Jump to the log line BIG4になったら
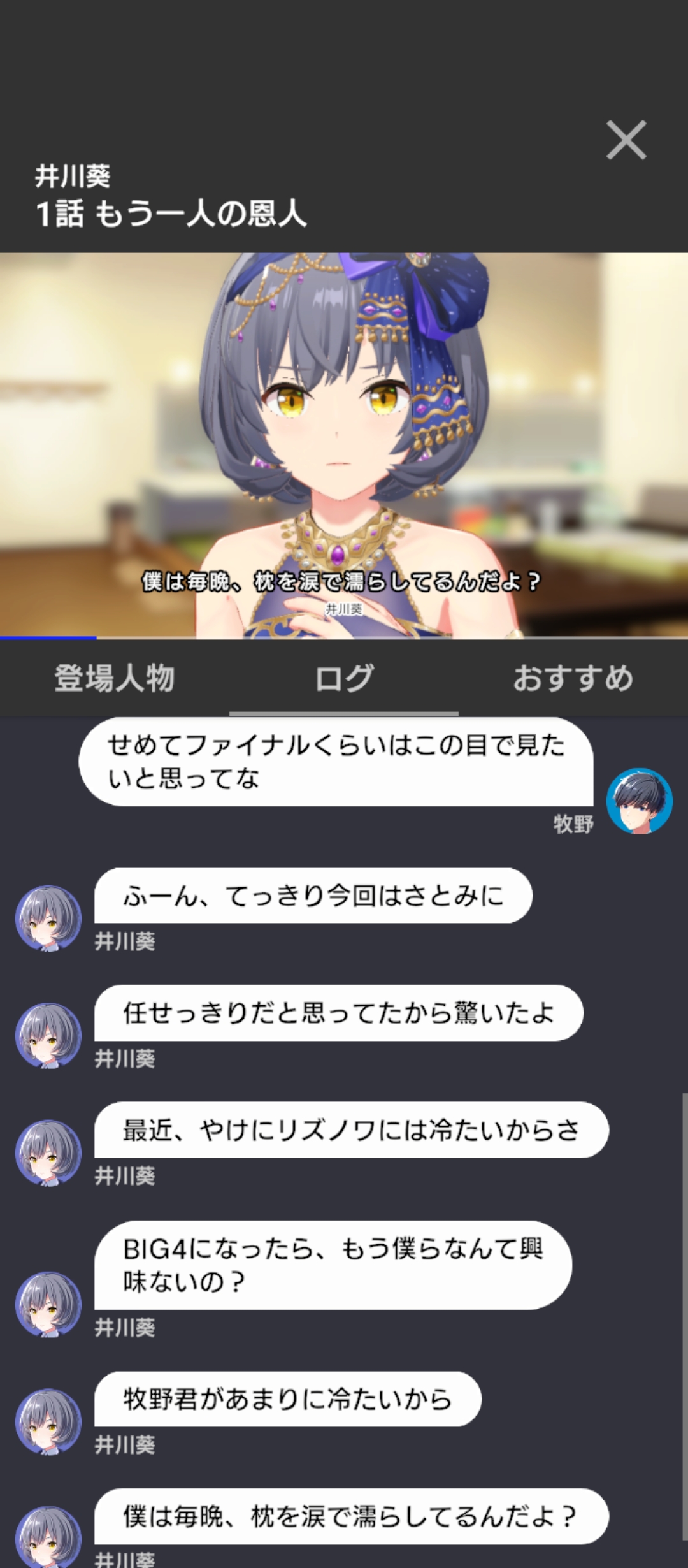Image resolution: width=688 pixels, height=1568 pixels. (333, 1265)
